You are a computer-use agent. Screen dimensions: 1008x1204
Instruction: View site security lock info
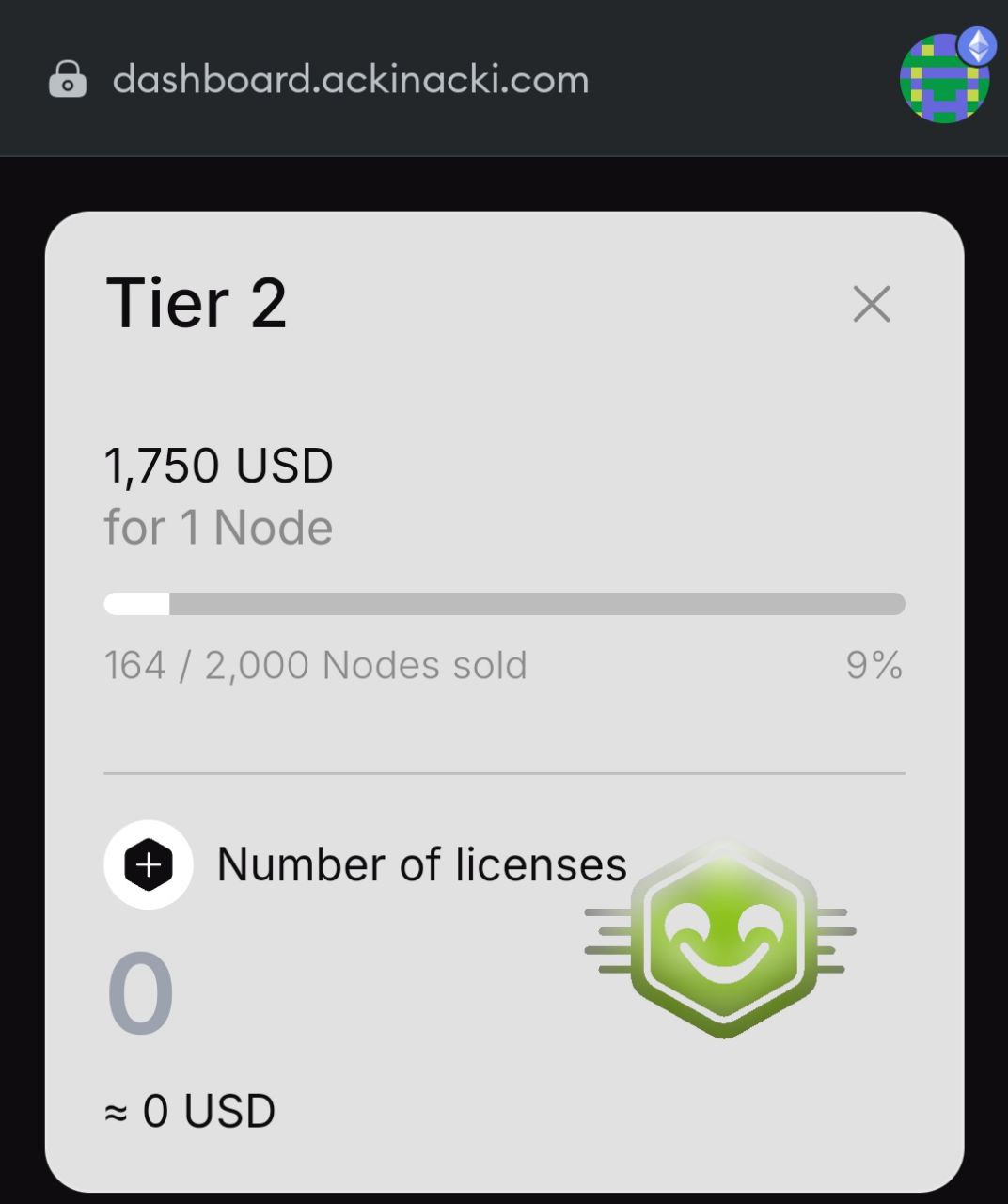coord(68,80)
